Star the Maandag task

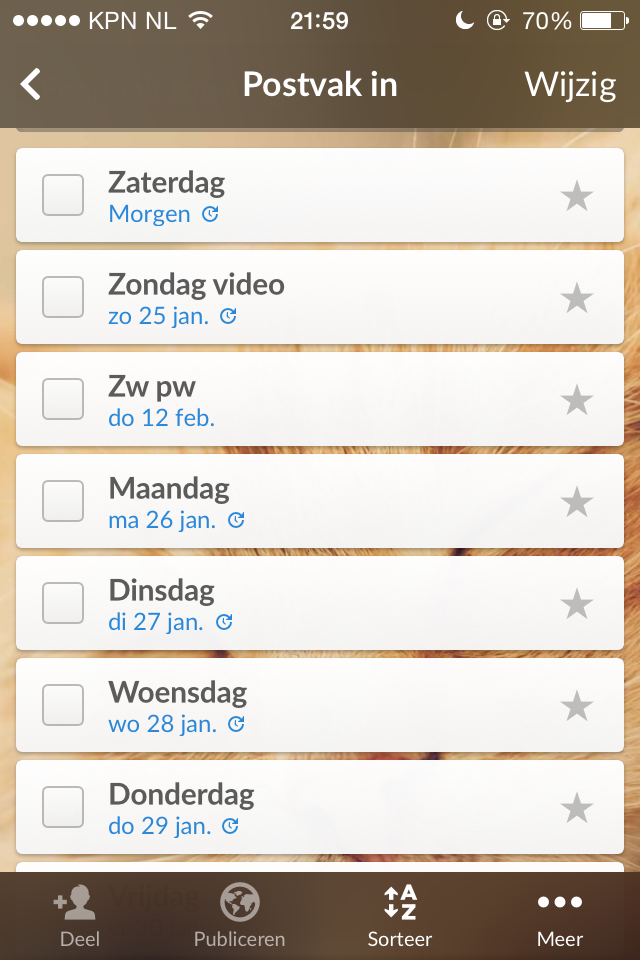pos(577,502)
